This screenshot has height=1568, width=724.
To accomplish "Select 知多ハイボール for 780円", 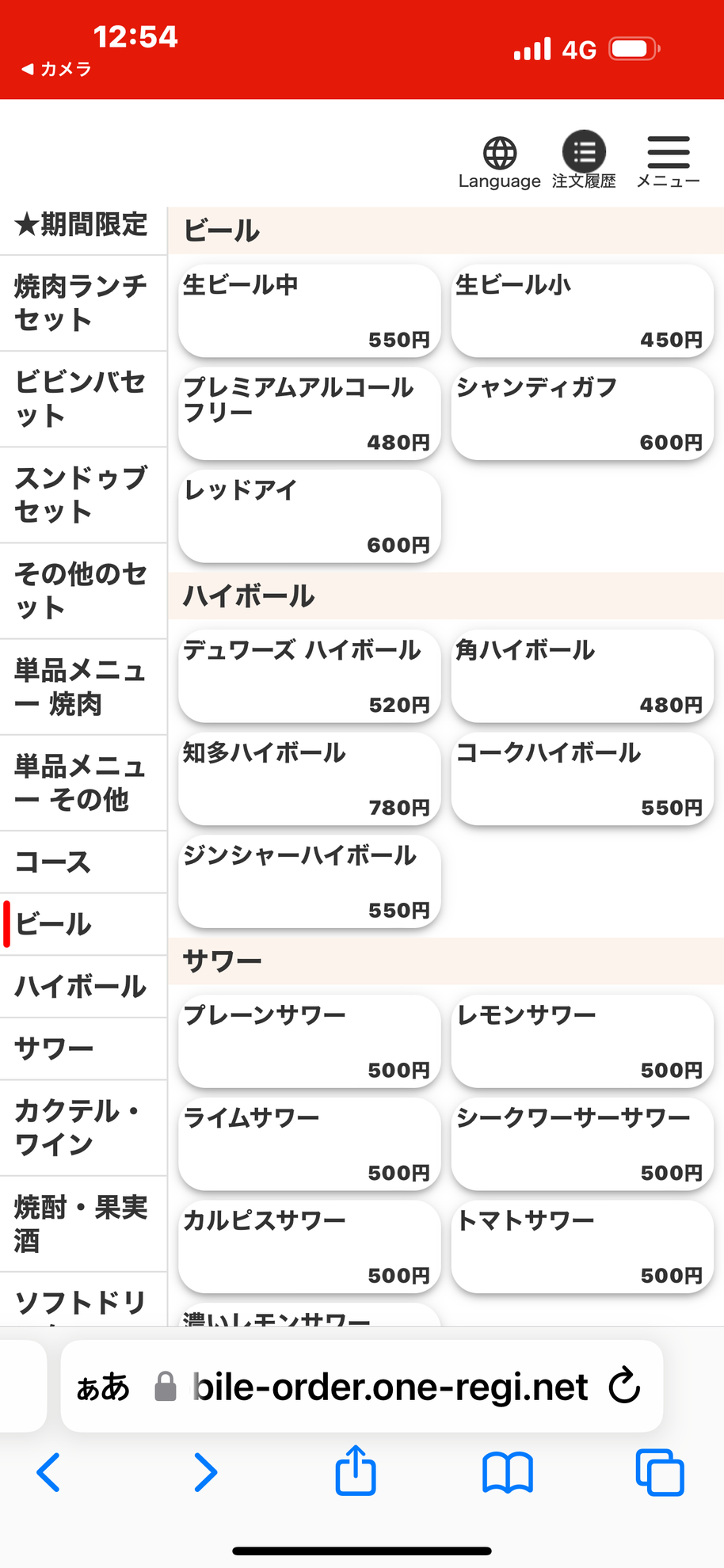I will [310, 779].
